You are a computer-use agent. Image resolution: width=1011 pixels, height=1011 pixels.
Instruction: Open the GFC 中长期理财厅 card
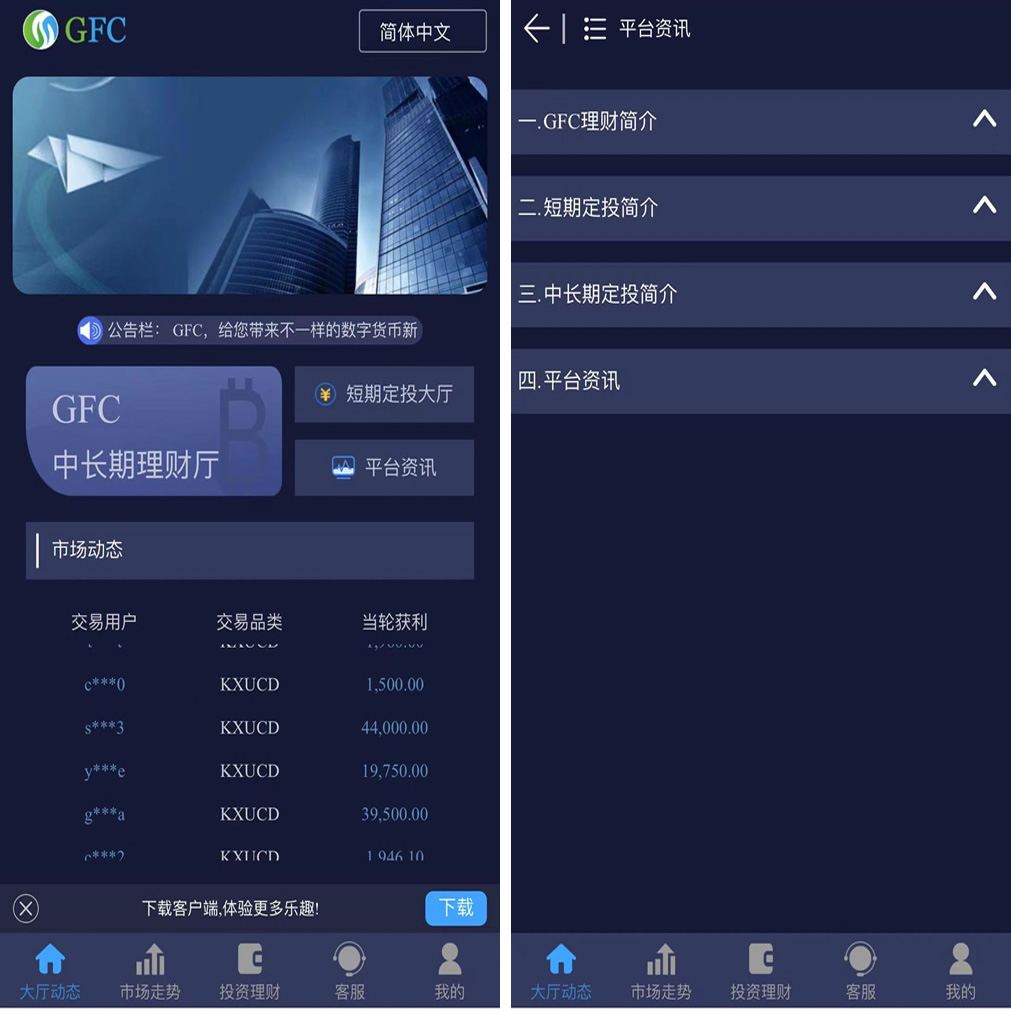click(x=153, y=431)
